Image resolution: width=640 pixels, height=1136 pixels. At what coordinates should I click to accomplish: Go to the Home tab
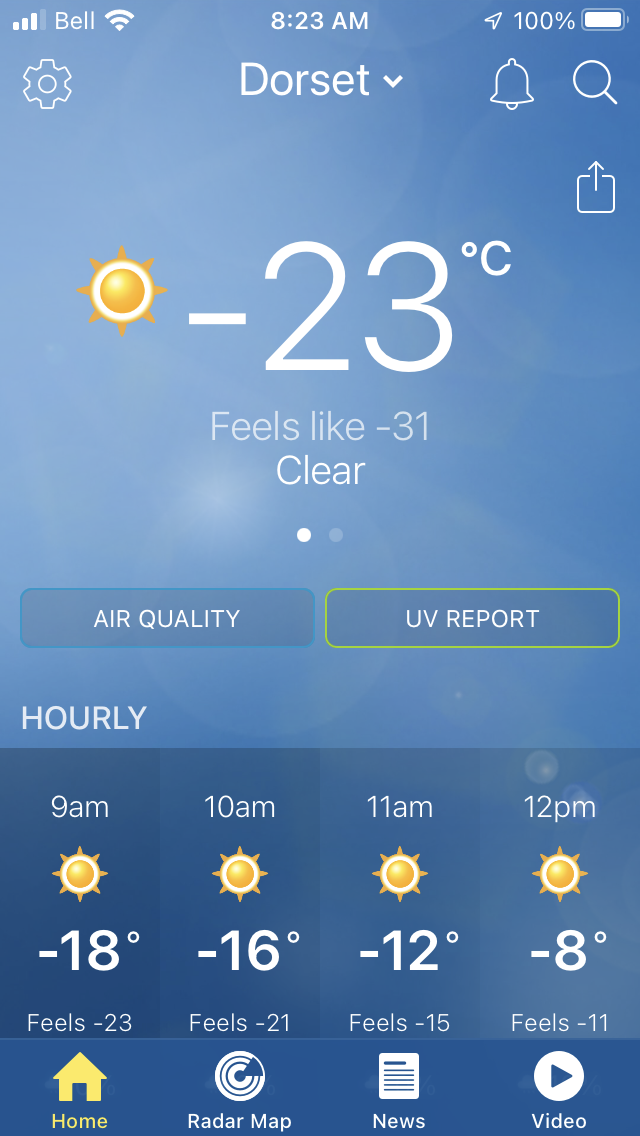pos(80,1090)
